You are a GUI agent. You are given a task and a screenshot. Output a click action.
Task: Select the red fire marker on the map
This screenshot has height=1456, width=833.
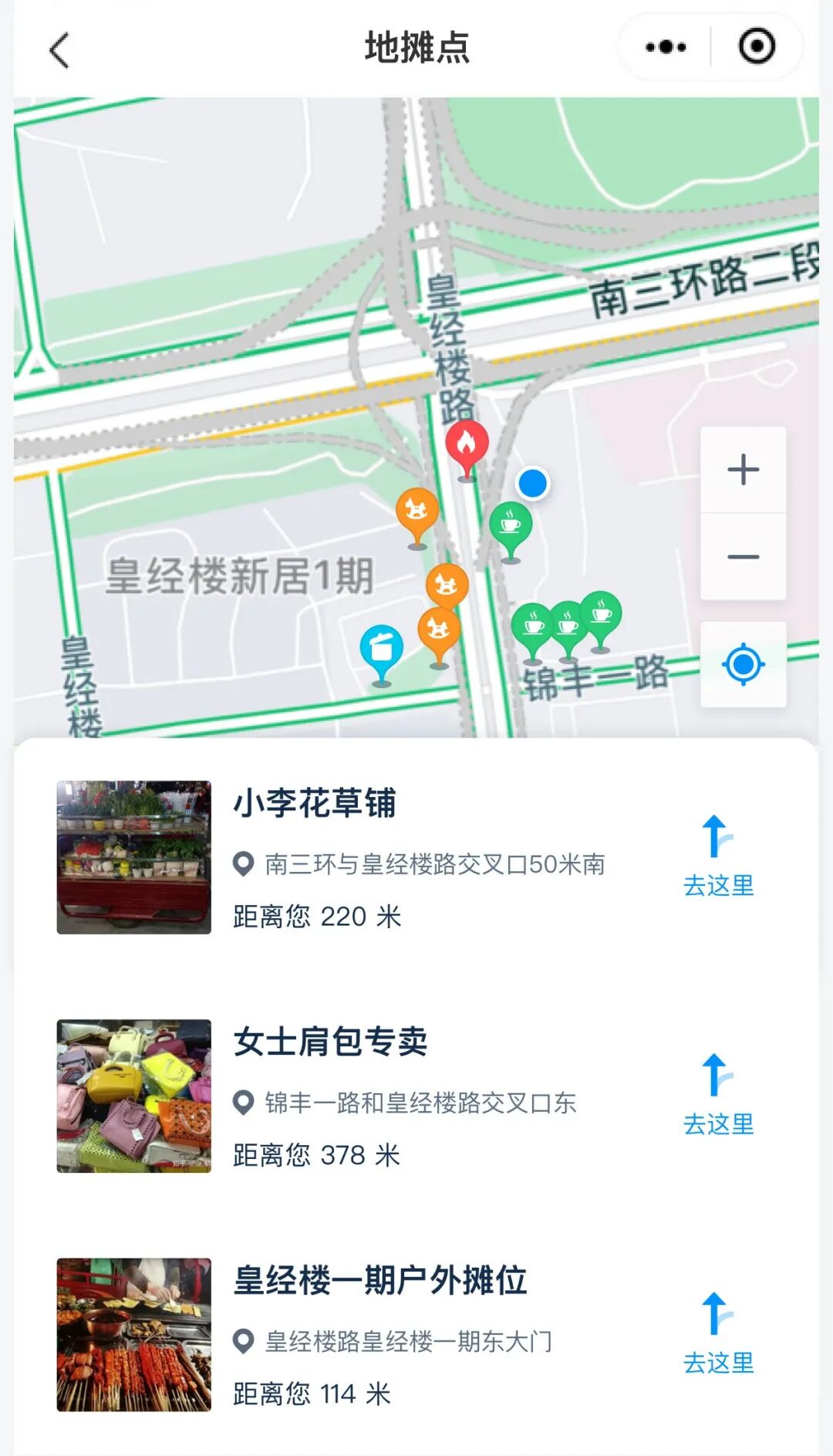(x=467, y=445)
